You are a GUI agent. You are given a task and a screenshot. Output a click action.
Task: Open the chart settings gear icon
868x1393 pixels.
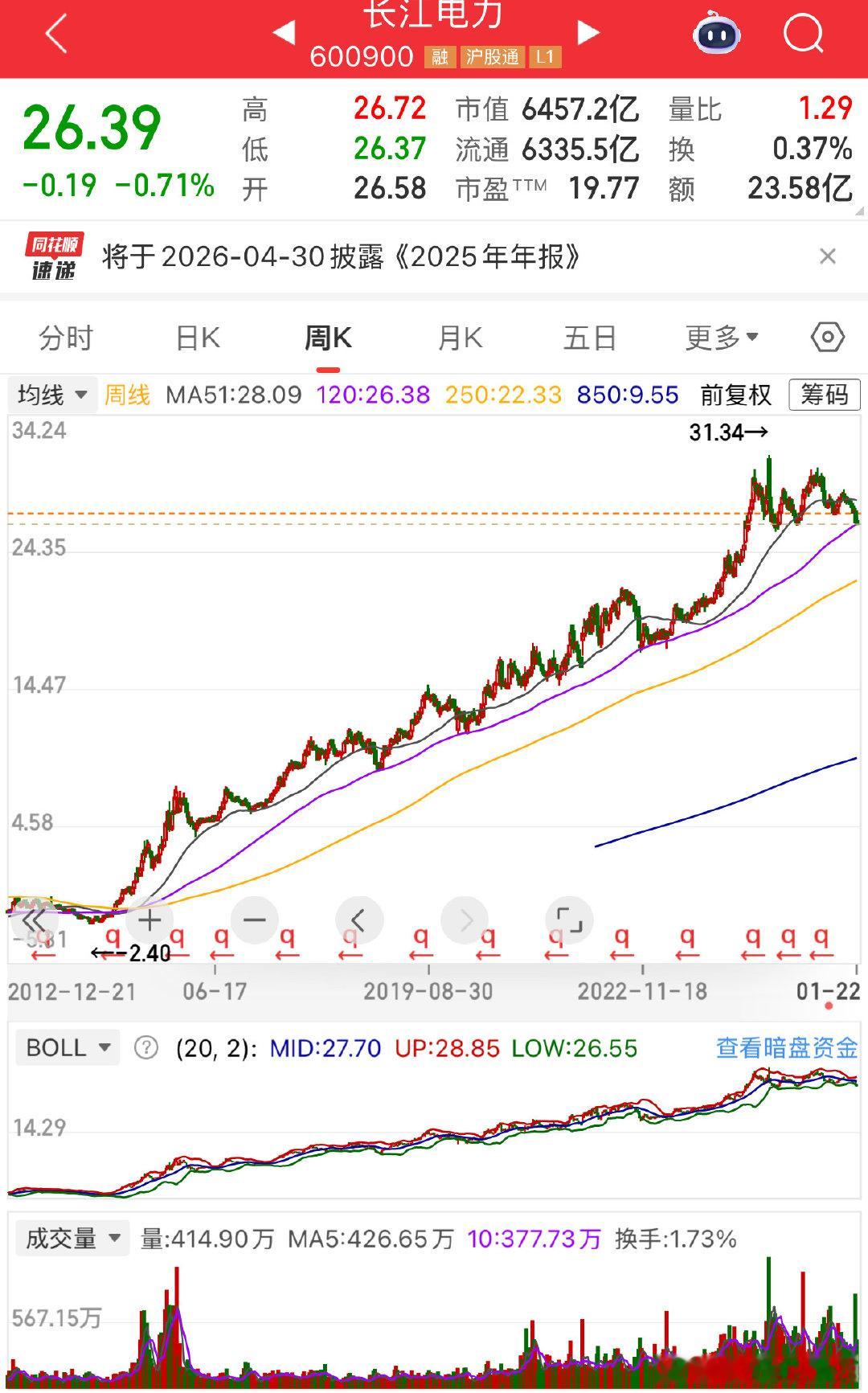826,338
